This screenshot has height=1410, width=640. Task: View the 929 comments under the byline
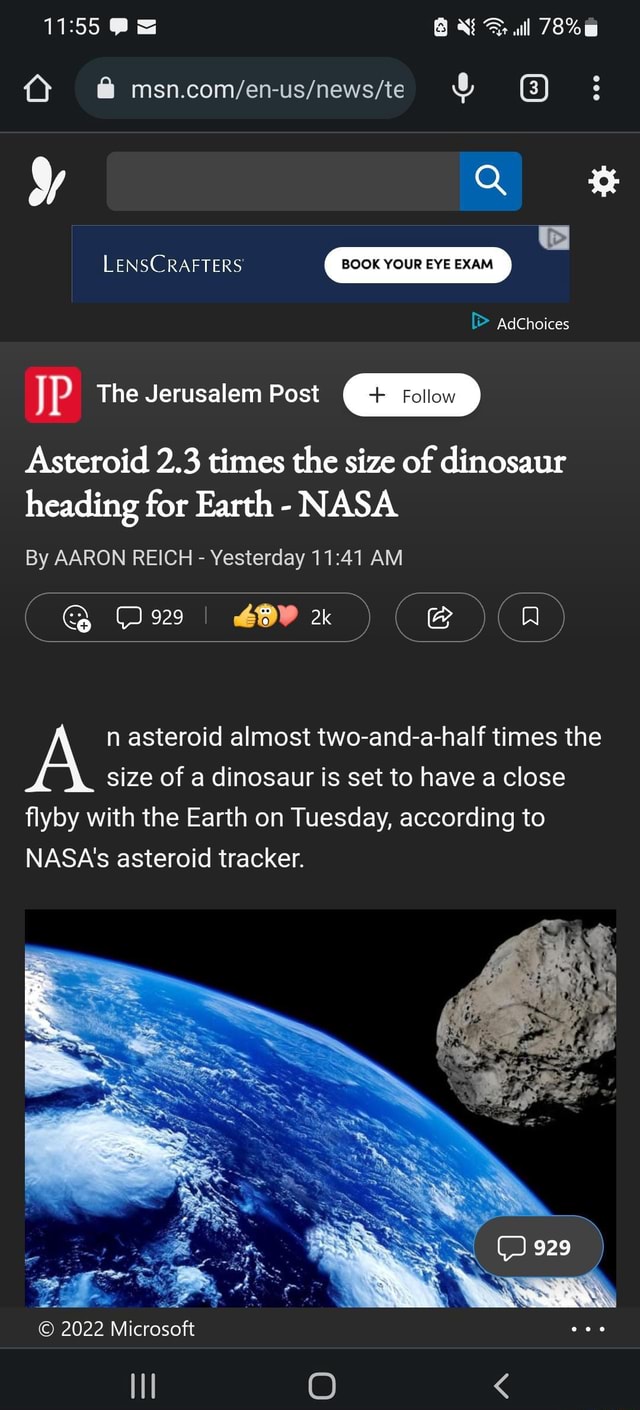pos(151,618)
